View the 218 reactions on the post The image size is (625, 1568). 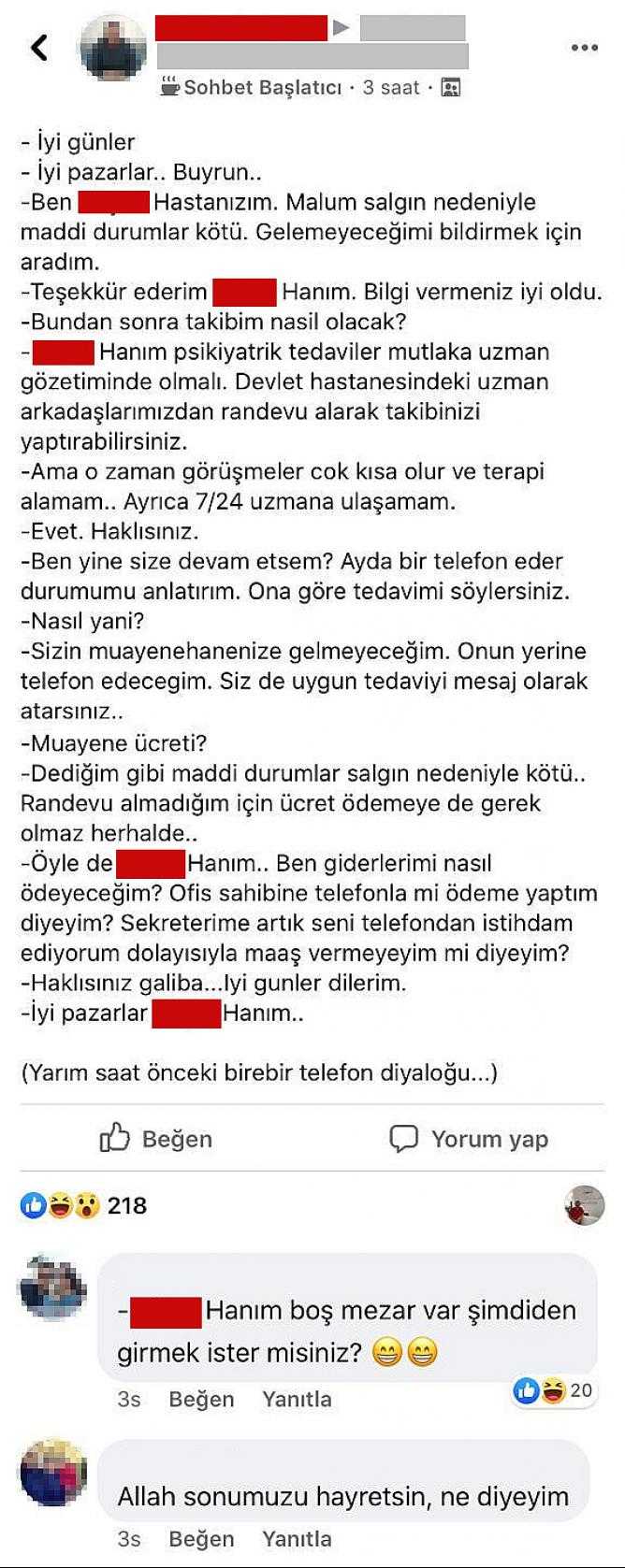[83, 1206]
